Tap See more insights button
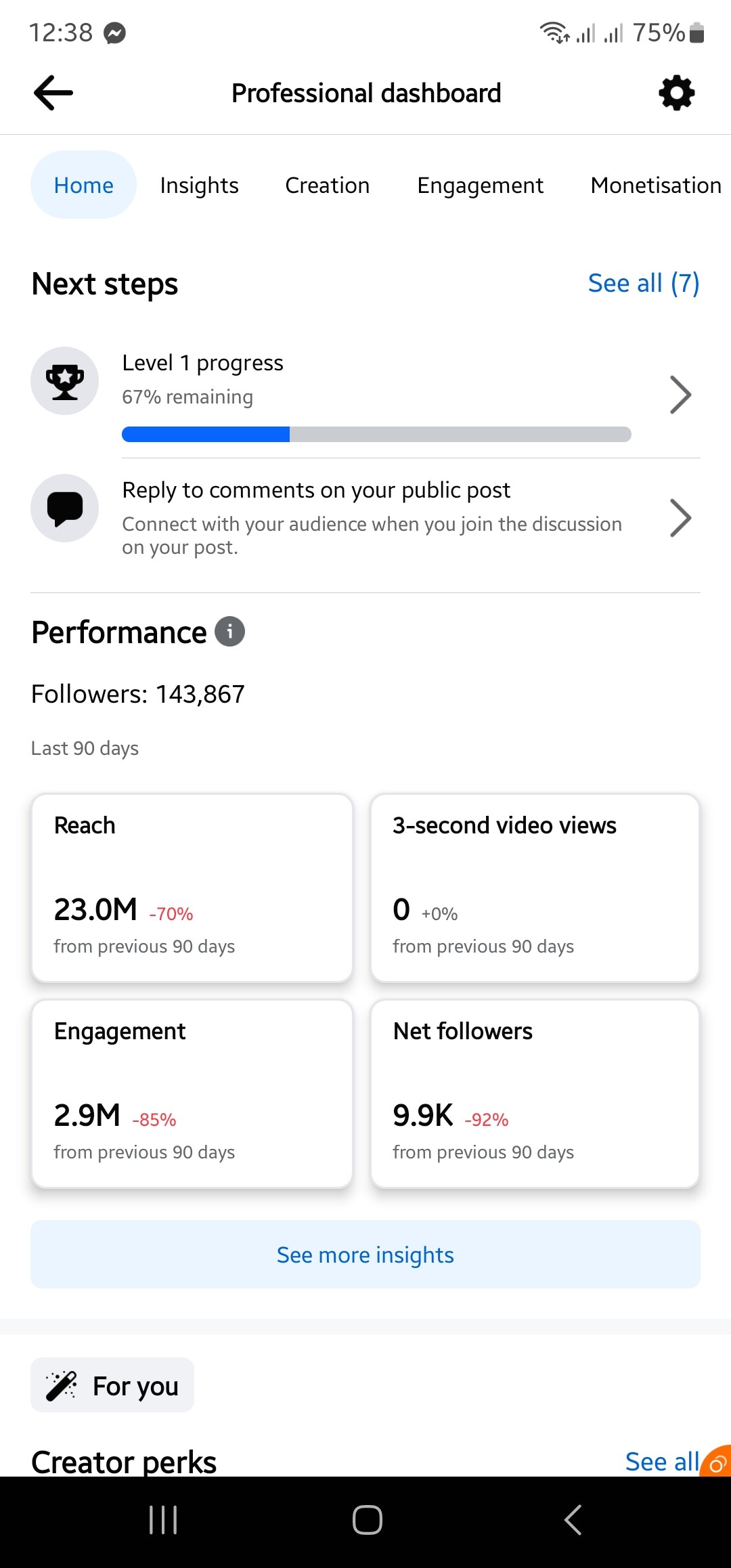The image size is (731, 1568). coord(365,1255)
